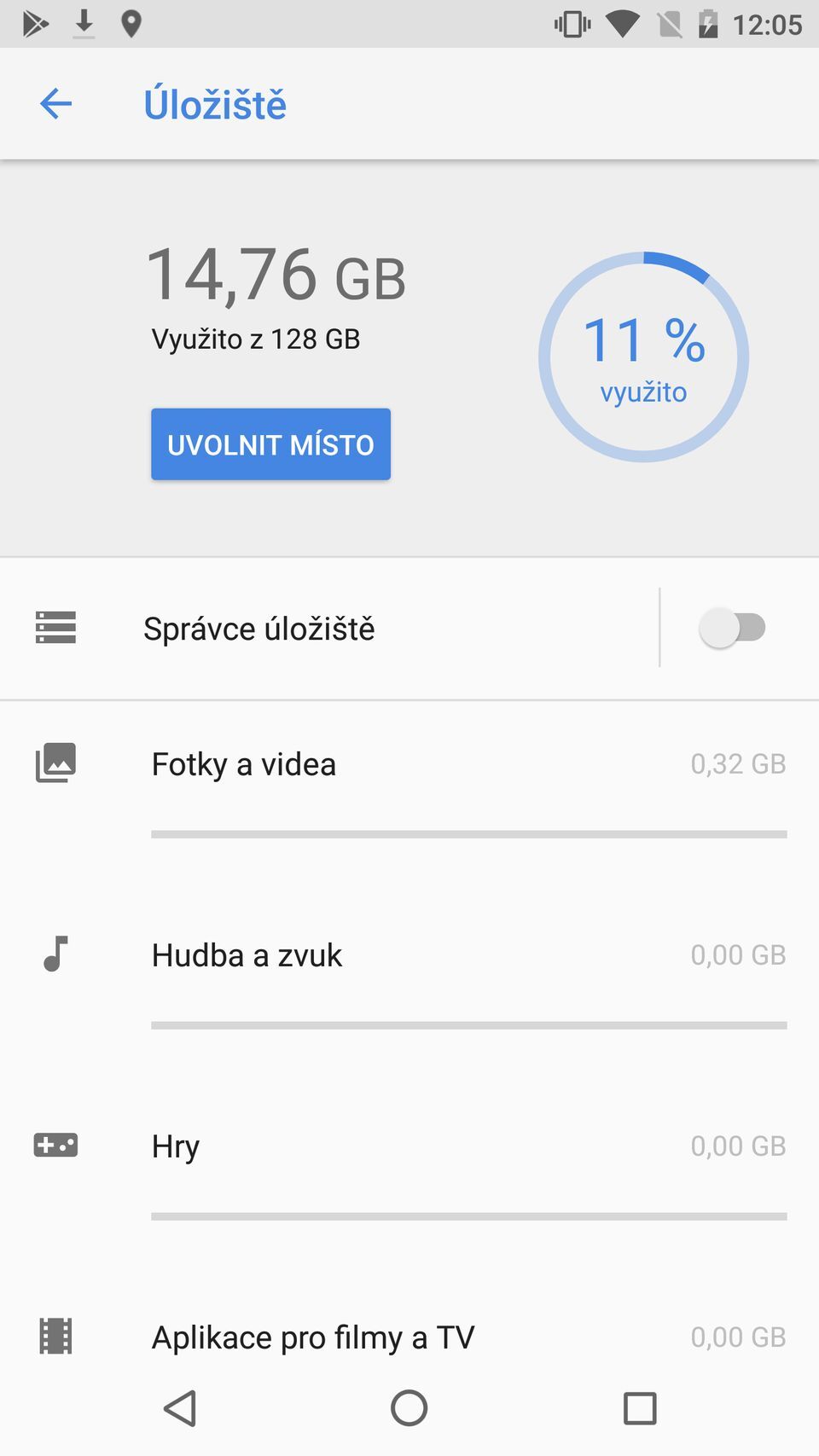Toggle automatic storage management on

(x=734, y=628)
